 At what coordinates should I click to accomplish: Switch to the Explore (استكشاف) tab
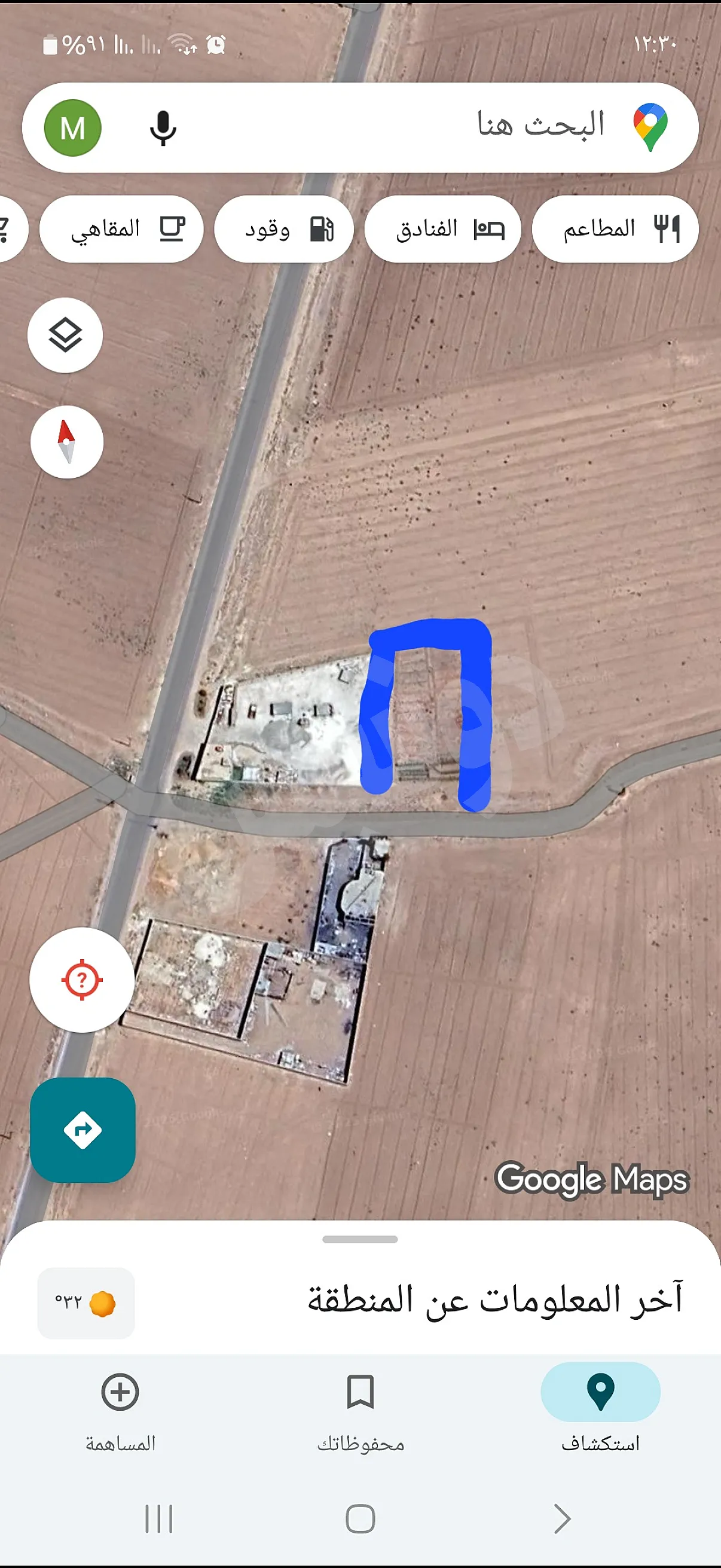[600, 1405]
